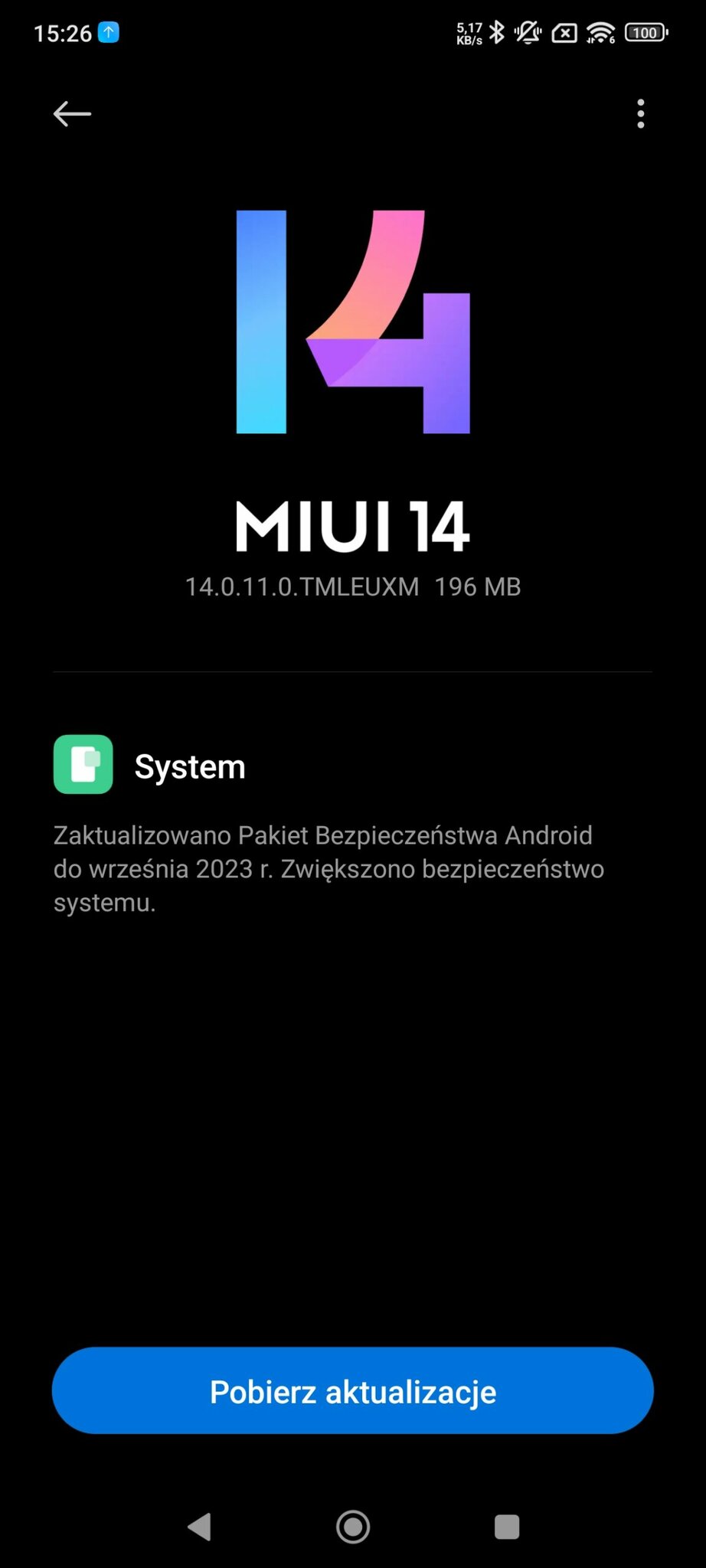The width and height of the screenshot is (706, 1568).
Task: Go to the home screen
Action: click(353, 1526)
